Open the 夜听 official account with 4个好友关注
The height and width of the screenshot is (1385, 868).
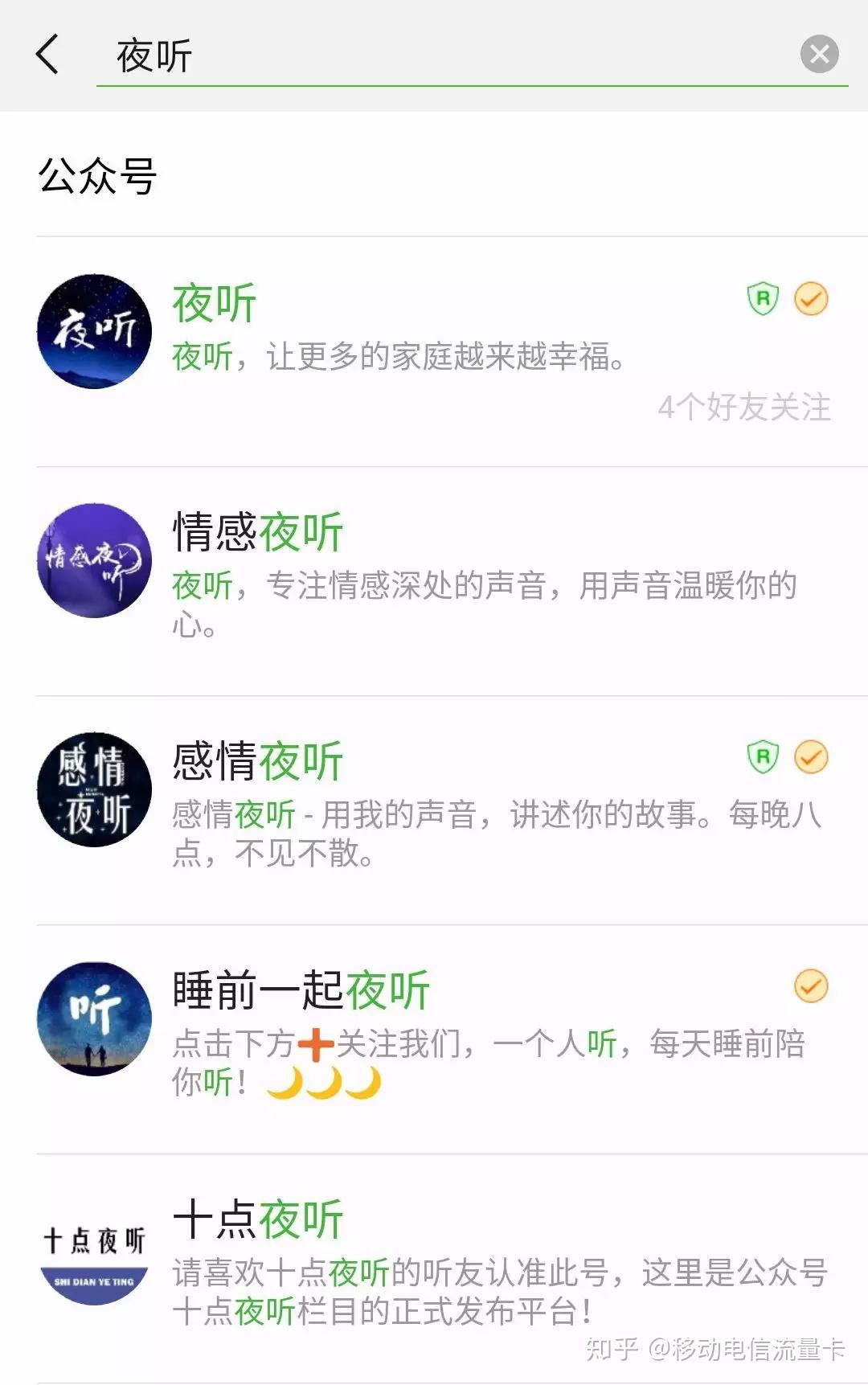434,351
